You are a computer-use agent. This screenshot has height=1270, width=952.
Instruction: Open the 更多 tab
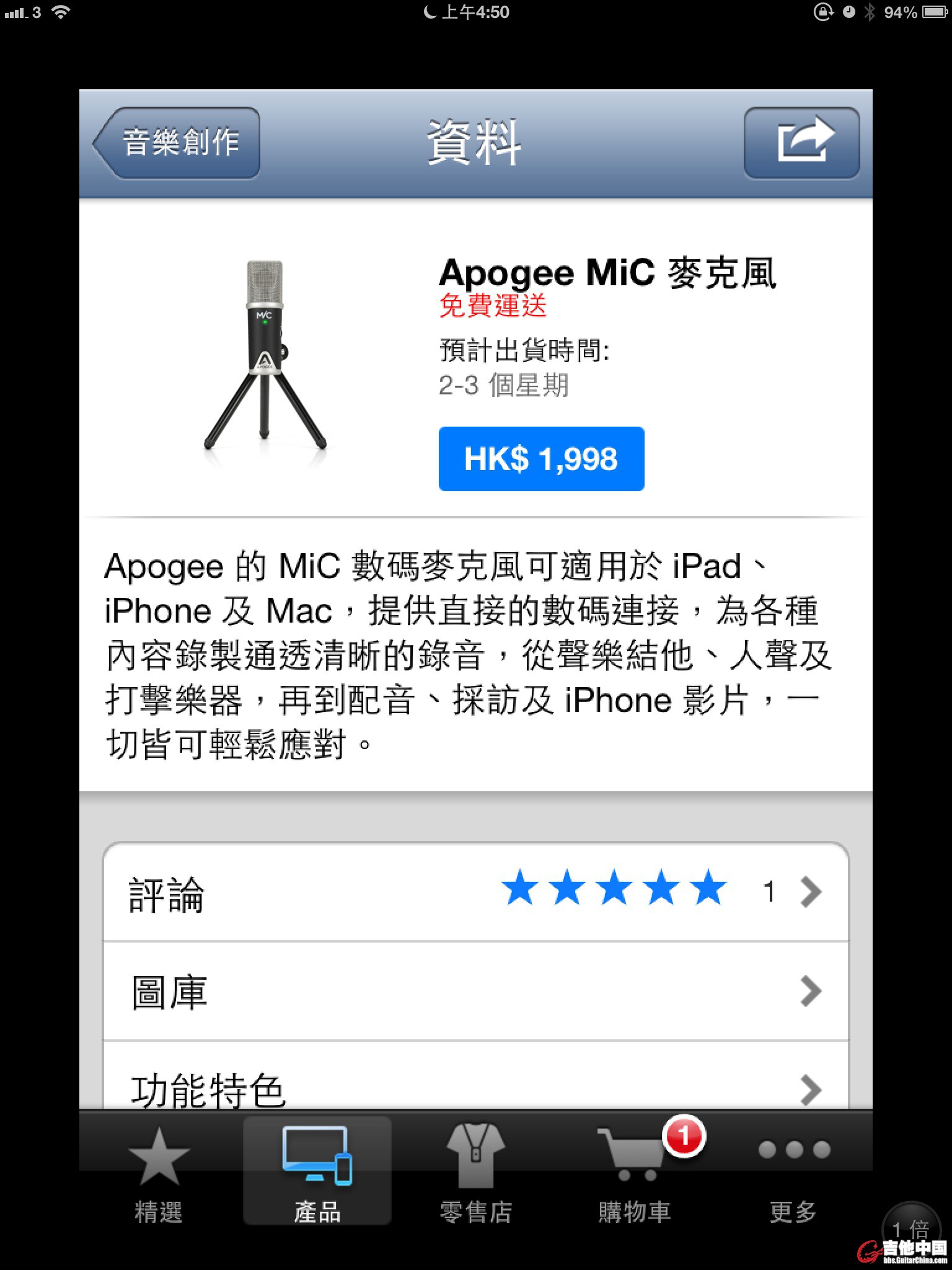tap(793, 1172)
